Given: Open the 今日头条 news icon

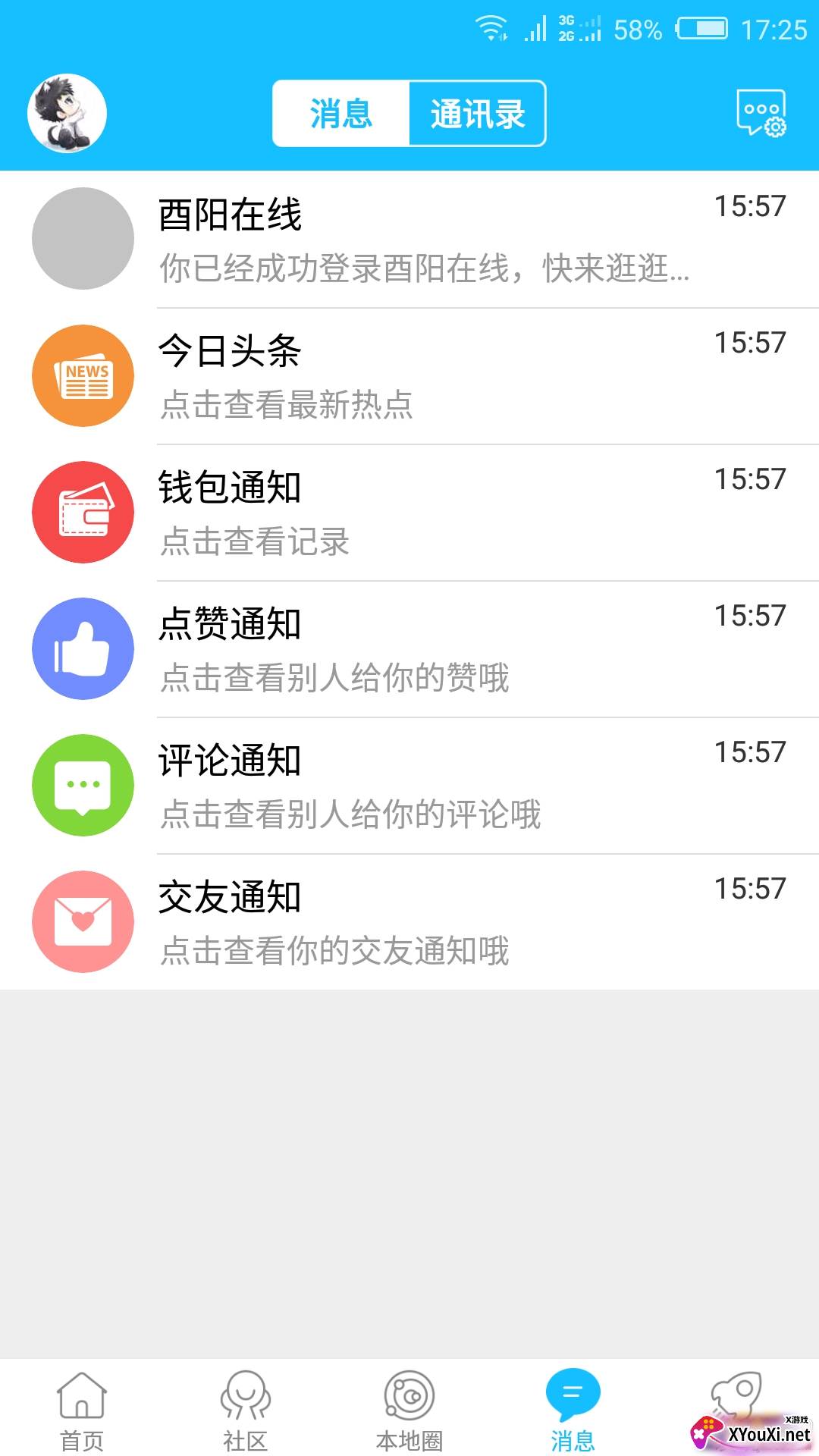Looking at the screenshot, I should tap(83, 375).
